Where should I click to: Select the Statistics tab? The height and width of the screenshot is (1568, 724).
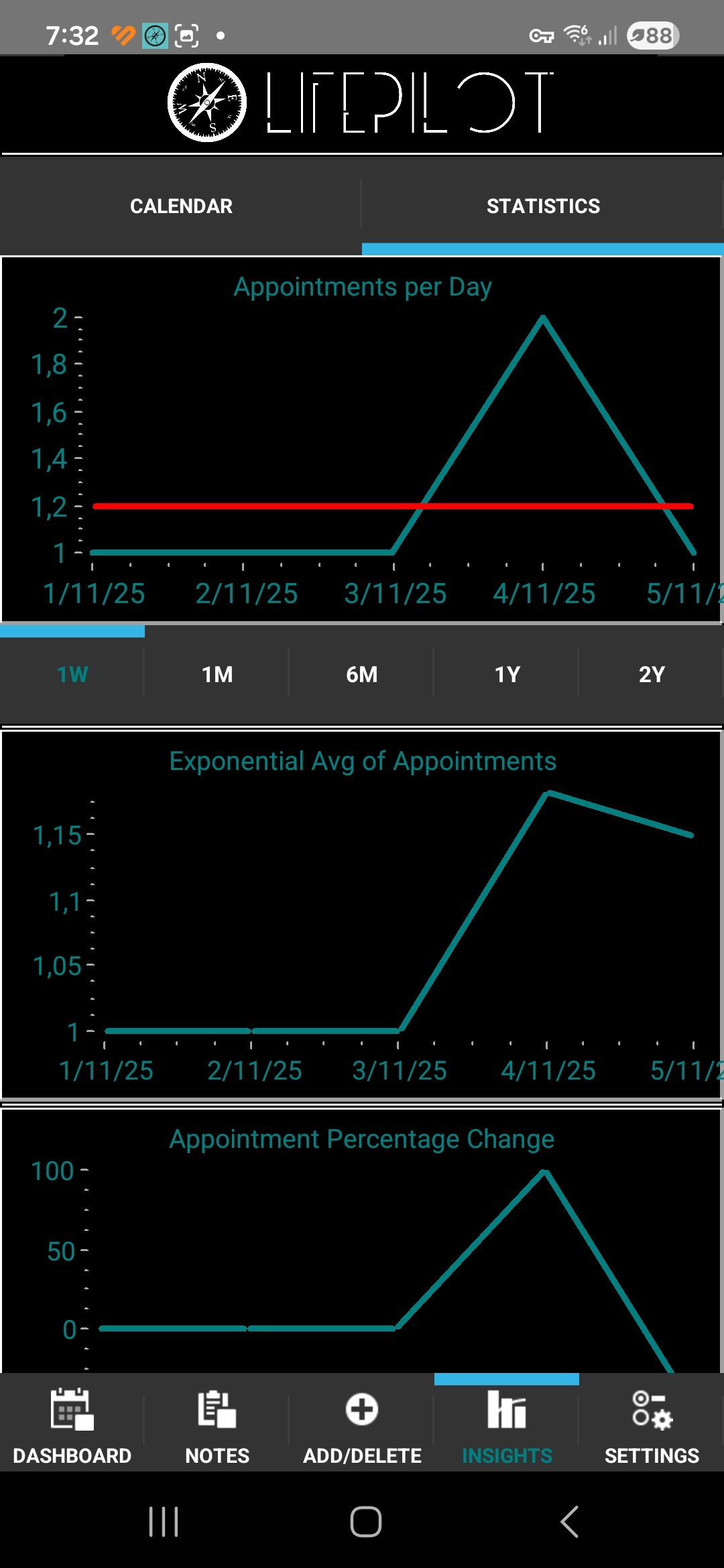pyautogui.click(x=543, y=206)
